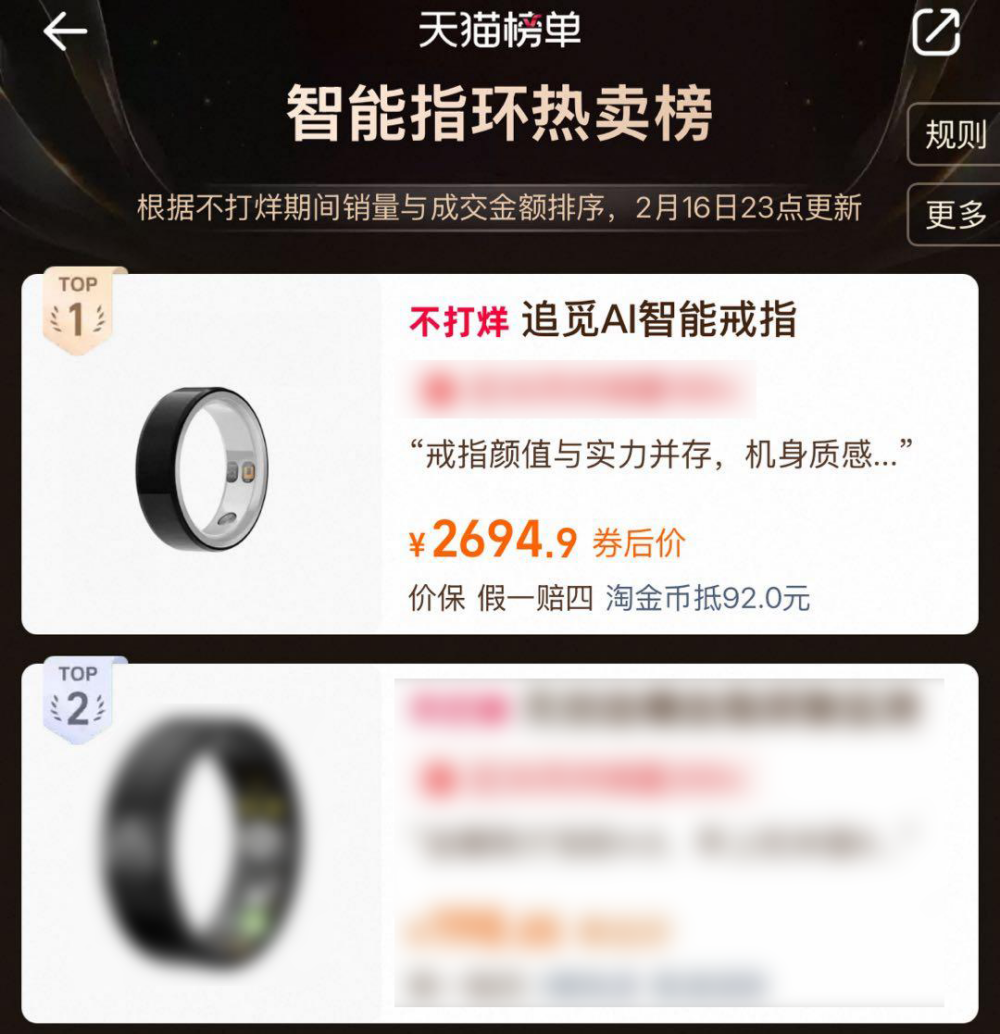Open the 规则 rules panel
This screenshot has height=1034, width=1000.
coord(953,135)
